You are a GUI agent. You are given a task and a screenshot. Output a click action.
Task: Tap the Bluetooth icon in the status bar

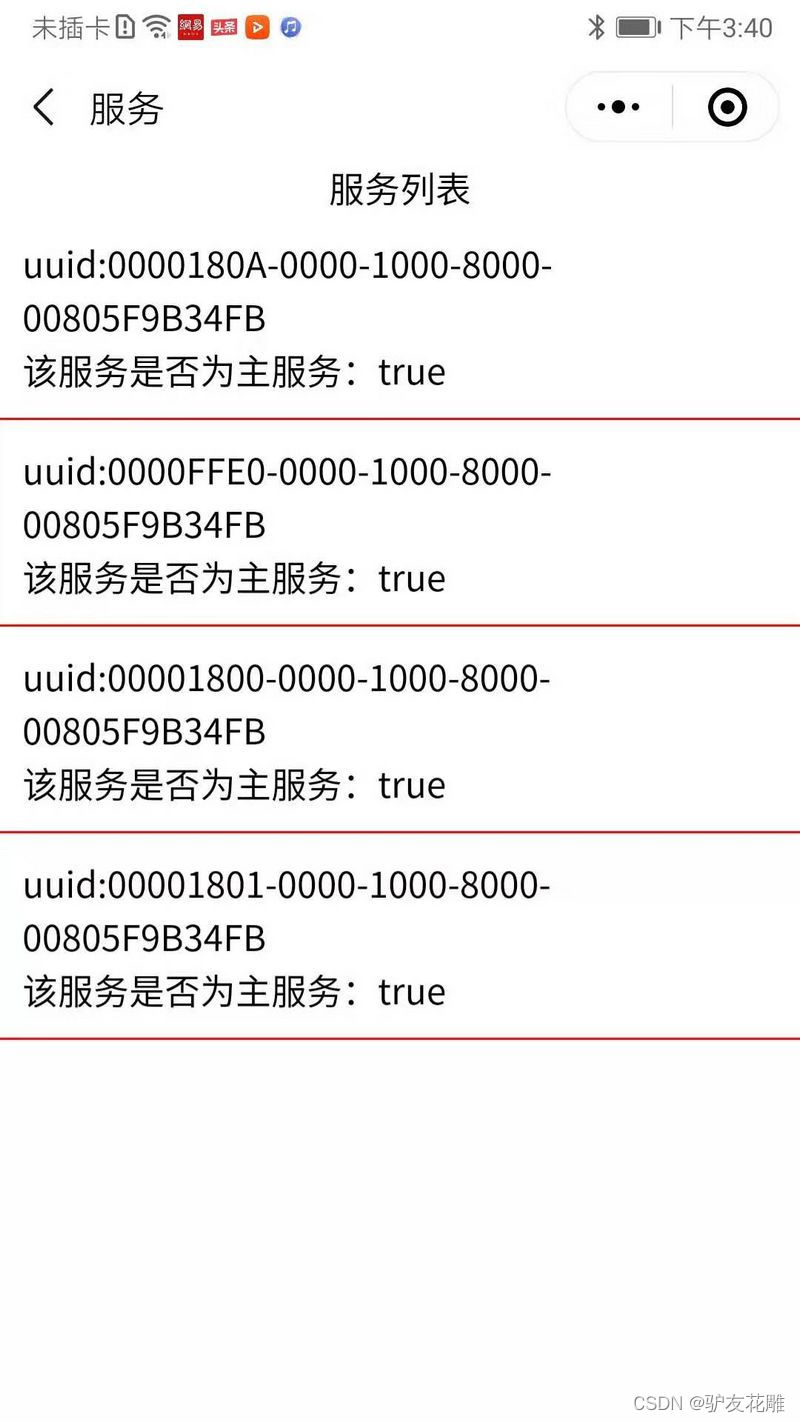pos(597,29)
